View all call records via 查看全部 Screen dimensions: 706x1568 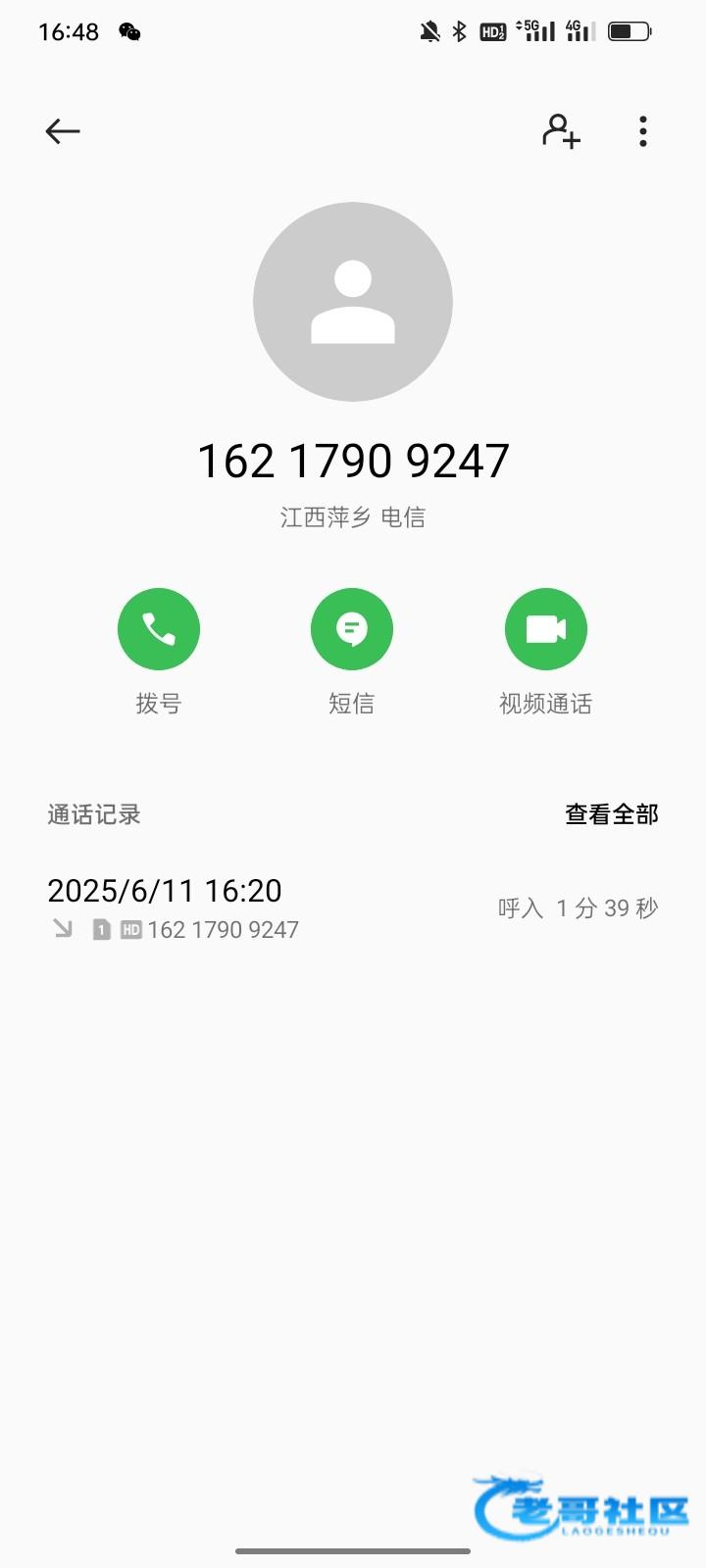coord(611,814)
